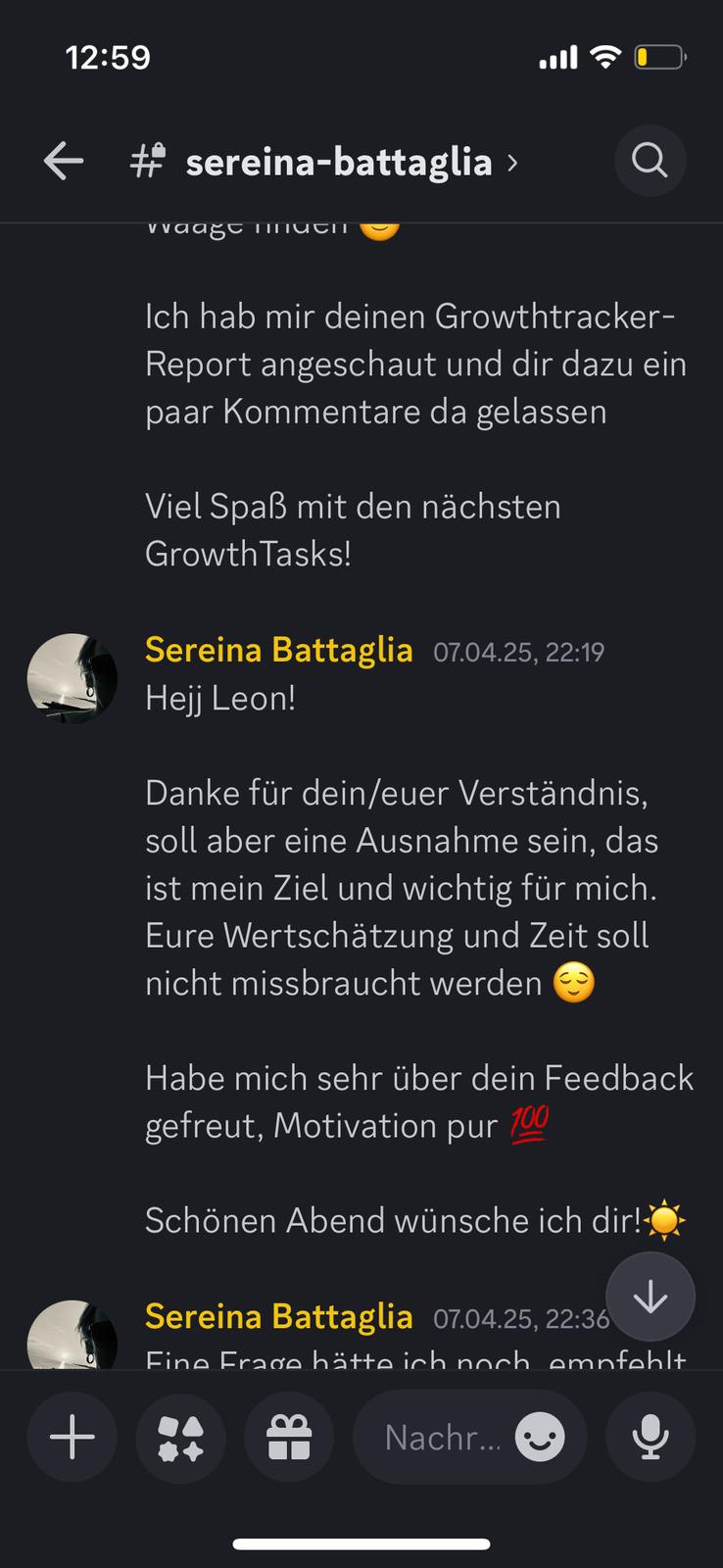Open the sereina-battaglia channel details
The image size is (723, 1568).
pos(338,162)
